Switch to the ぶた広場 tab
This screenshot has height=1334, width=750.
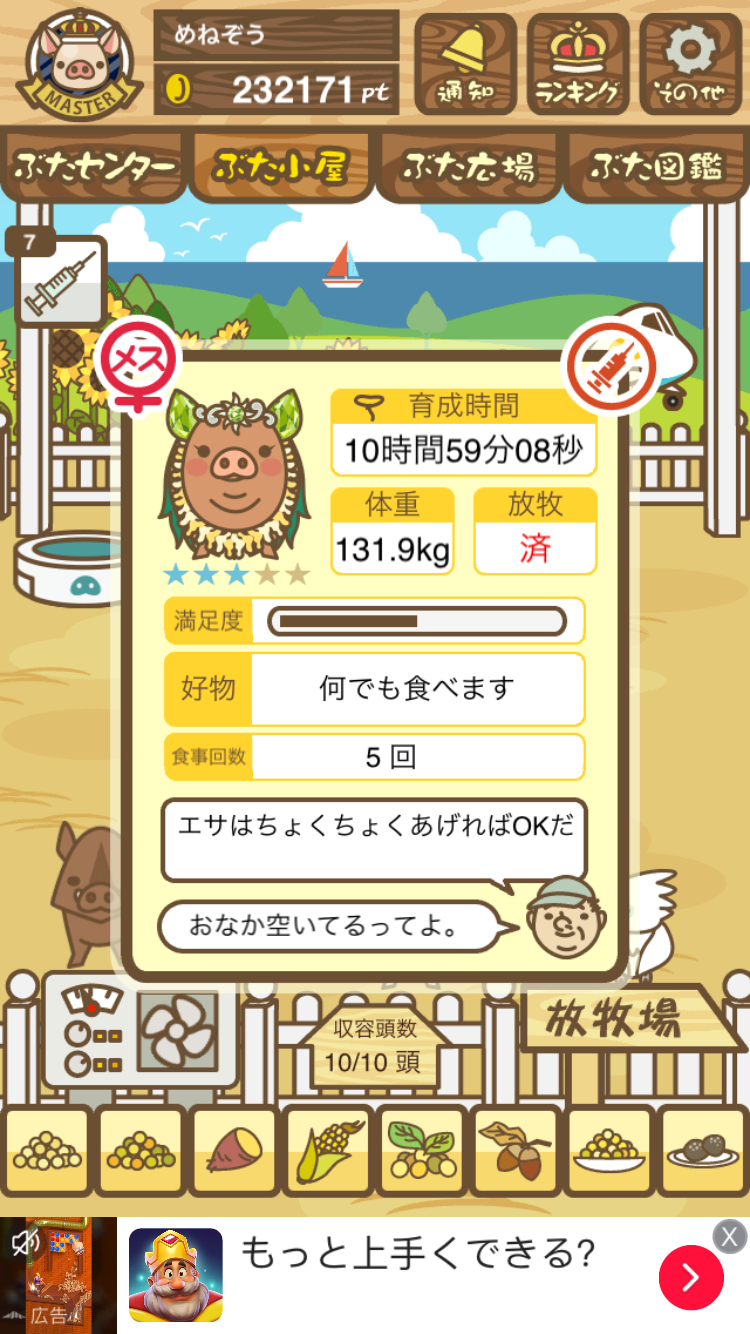(468, 167)
